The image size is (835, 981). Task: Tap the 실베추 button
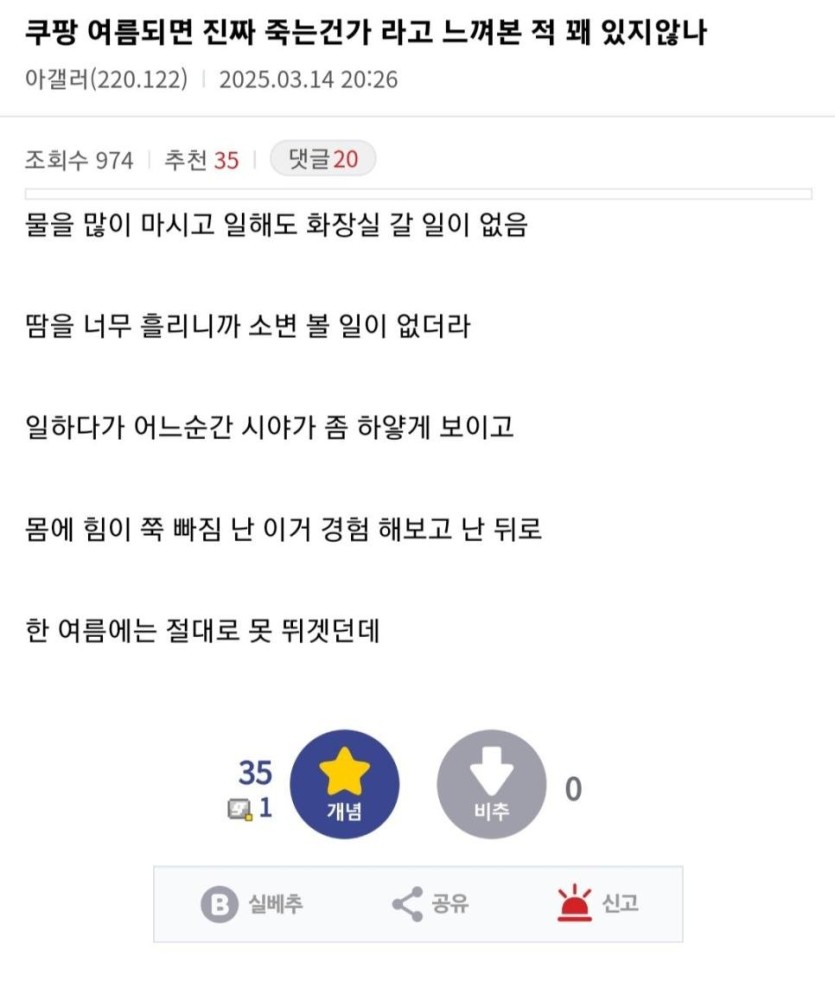click(252, 905)
